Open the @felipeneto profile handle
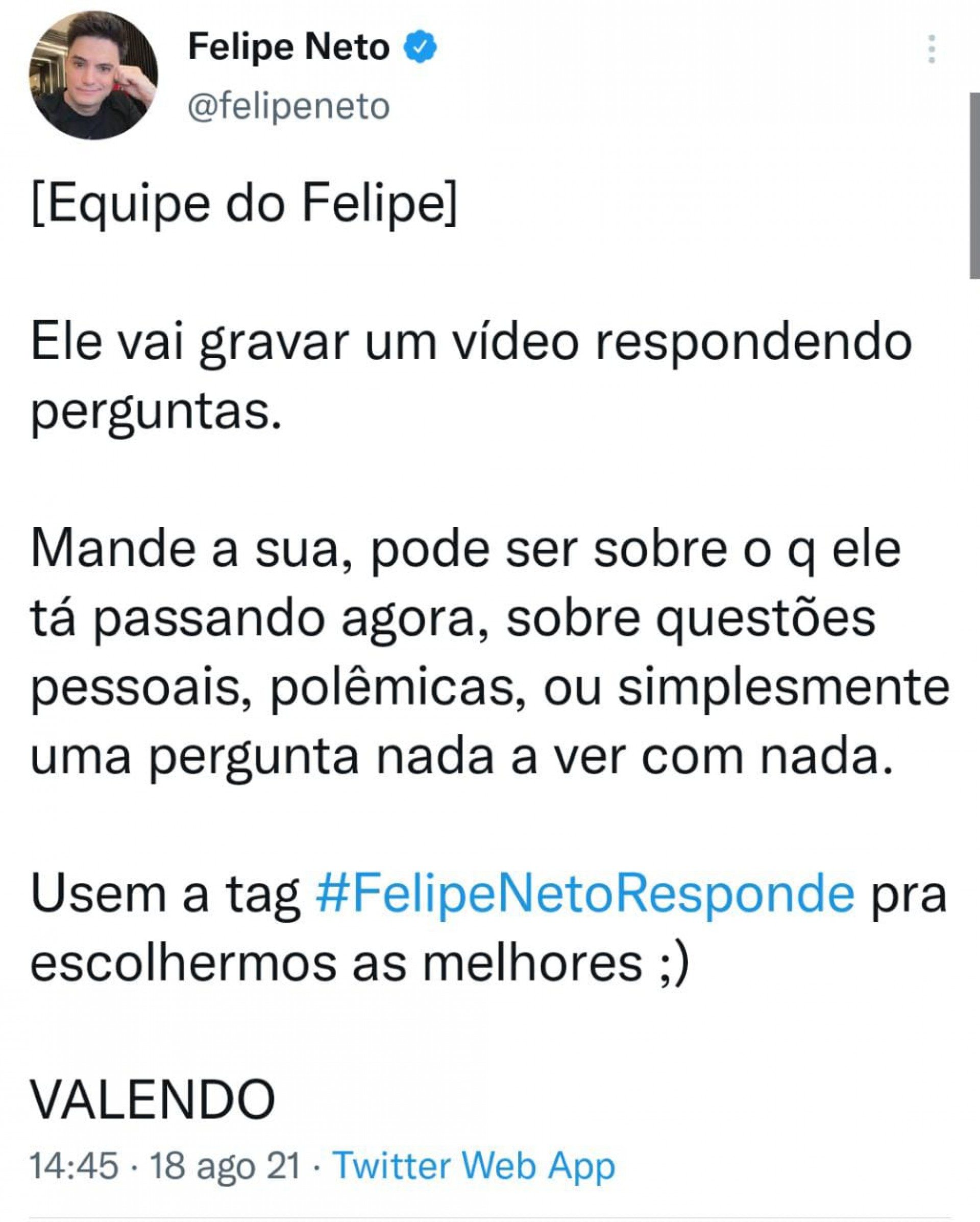This screenshot has height=1222, width=980. tap(288, 107)
